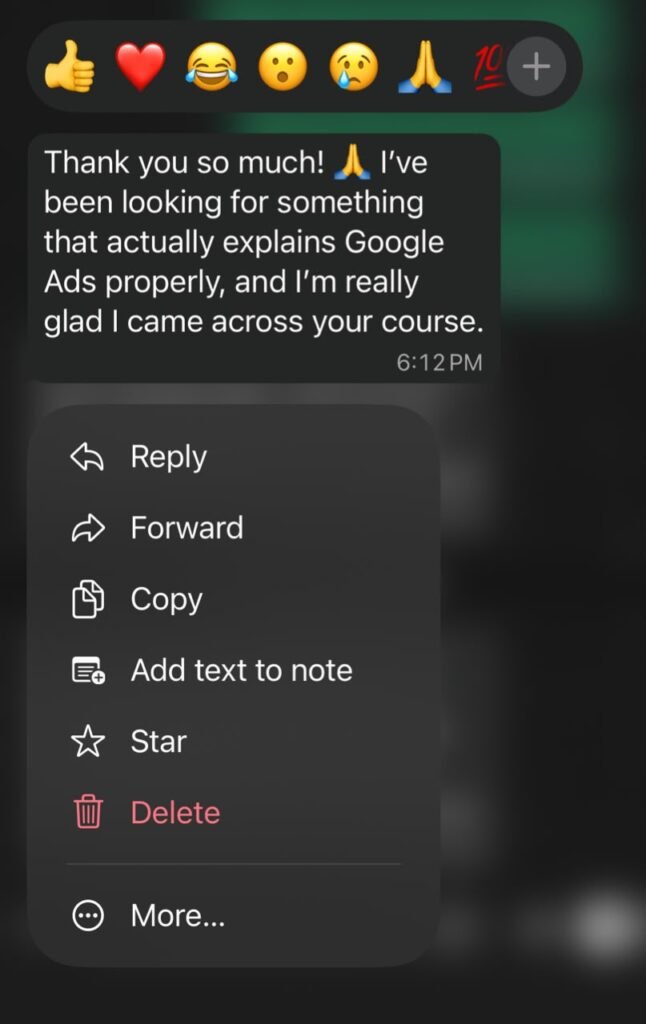This screenshot has width=646, height=1024.
Task: React with the red heart emoji
Action: (140, 67)
